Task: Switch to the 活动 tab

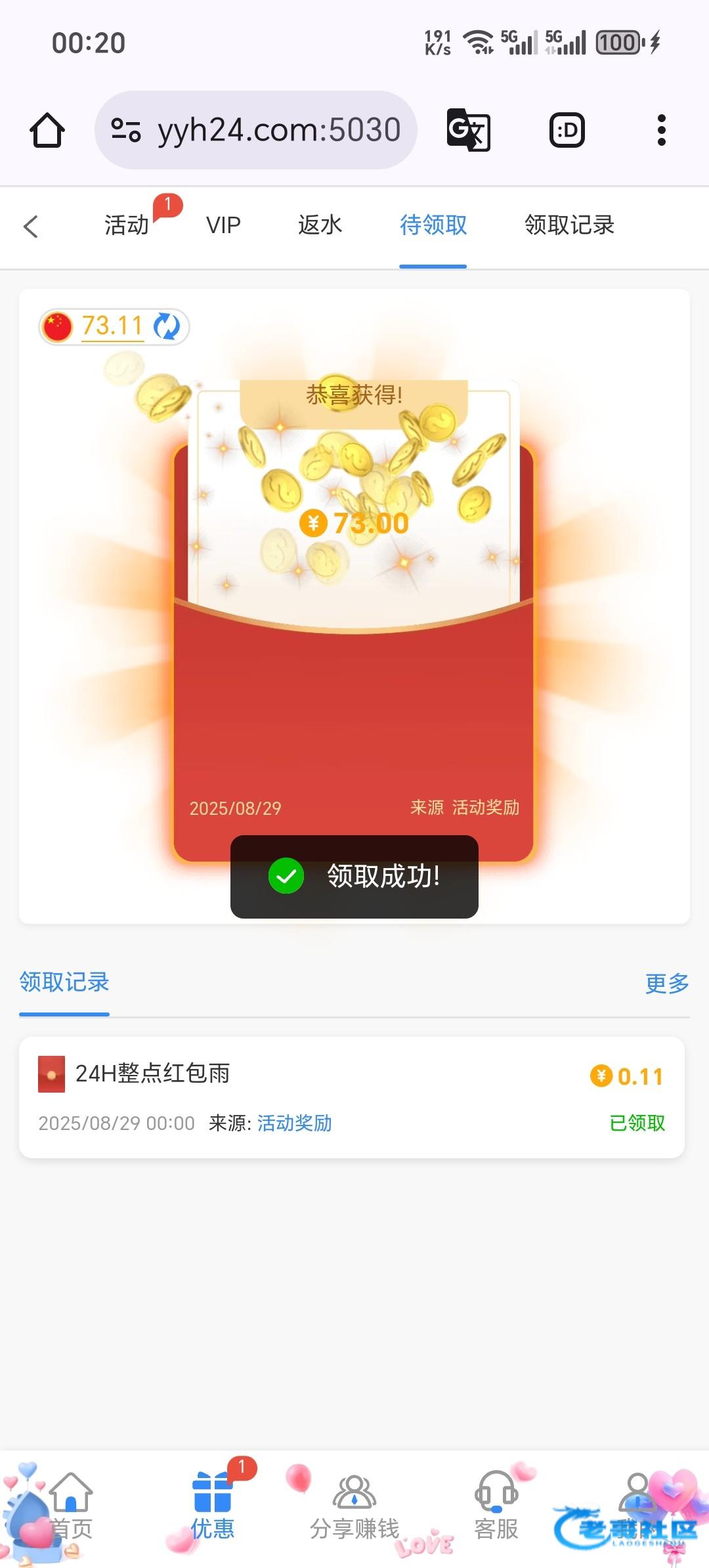Action: coord(127,225)
